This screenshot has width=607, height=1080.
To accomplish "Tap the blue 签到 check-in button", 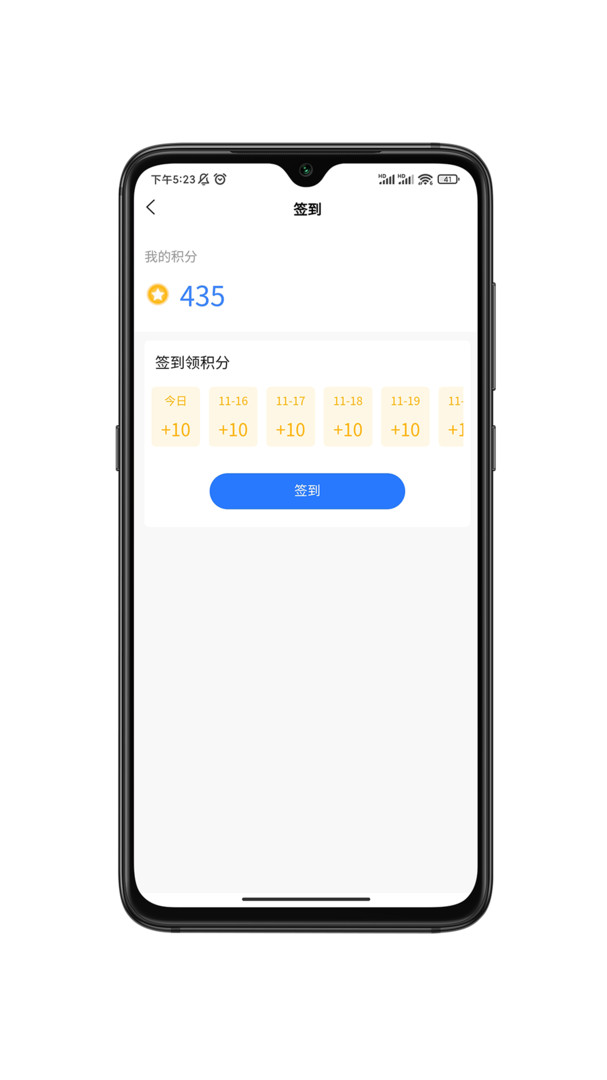I will (307, 491).
